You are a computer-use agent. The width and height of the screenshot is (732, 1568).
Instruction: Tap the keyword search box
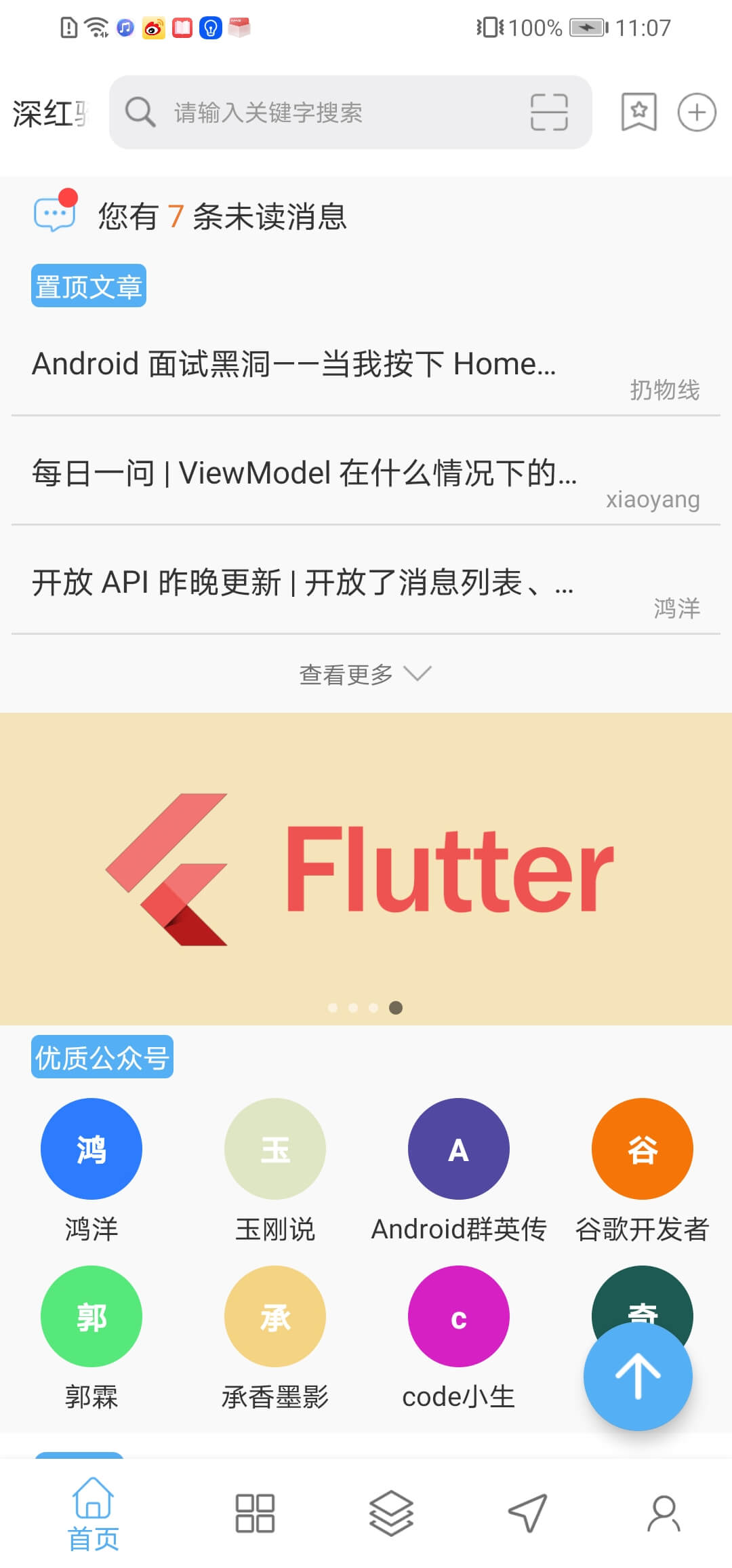click(325, 113)
